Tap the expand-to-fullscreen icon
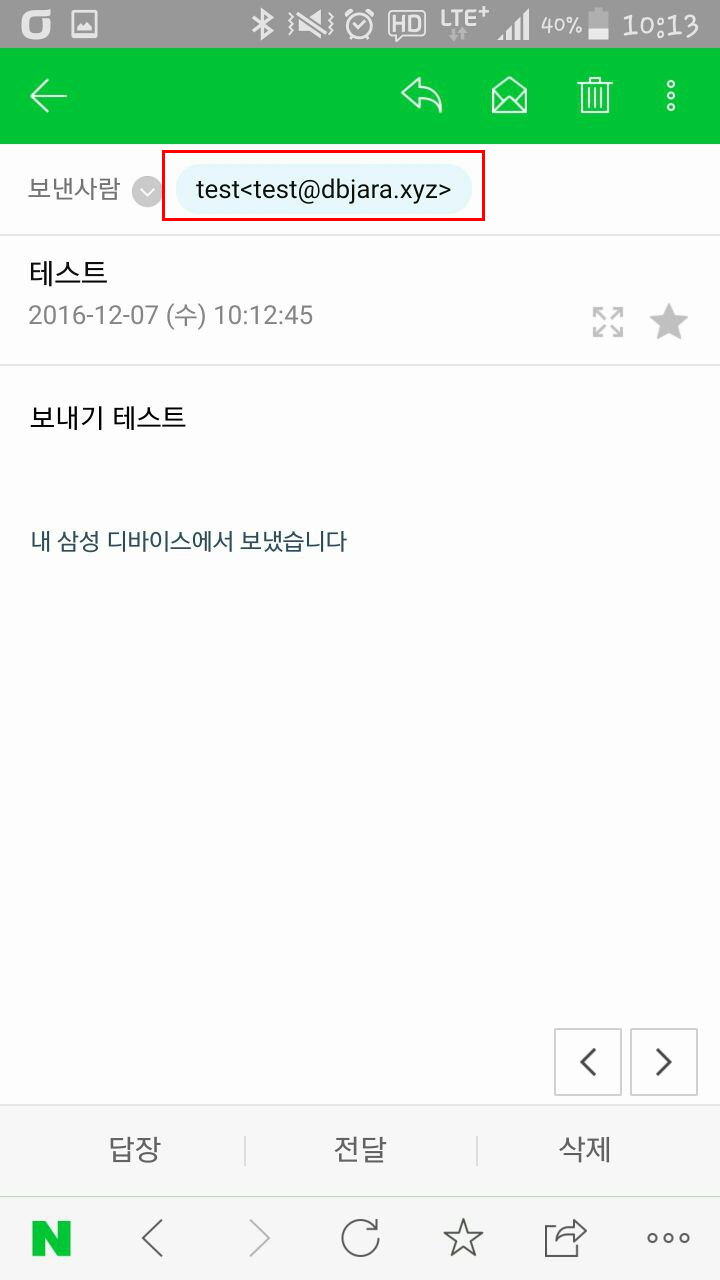Image resolution: width=720 pixels, height=1280 pixels. point(608,322)
